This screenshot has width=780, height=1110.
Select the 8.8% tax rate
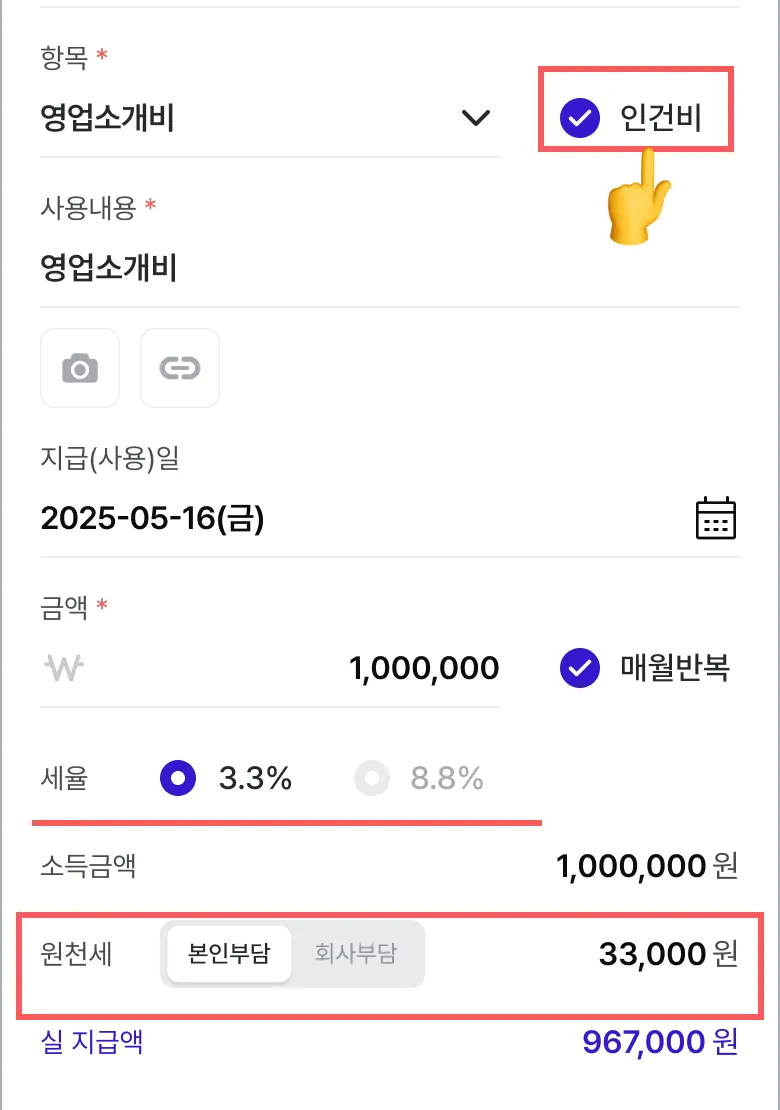pyautogui.click(x=372, y=778)
